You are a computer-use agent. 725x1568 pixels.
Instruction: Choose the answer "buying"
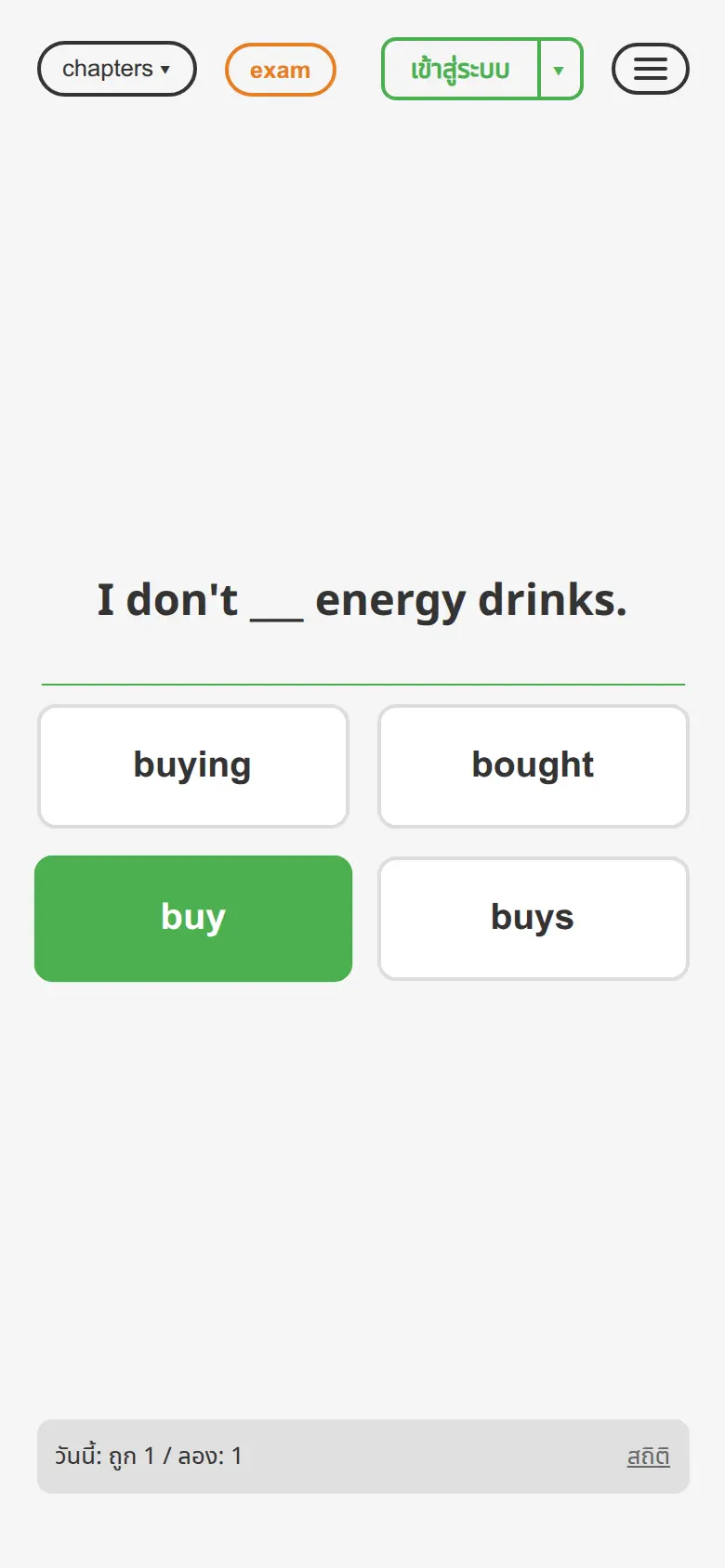193,766
